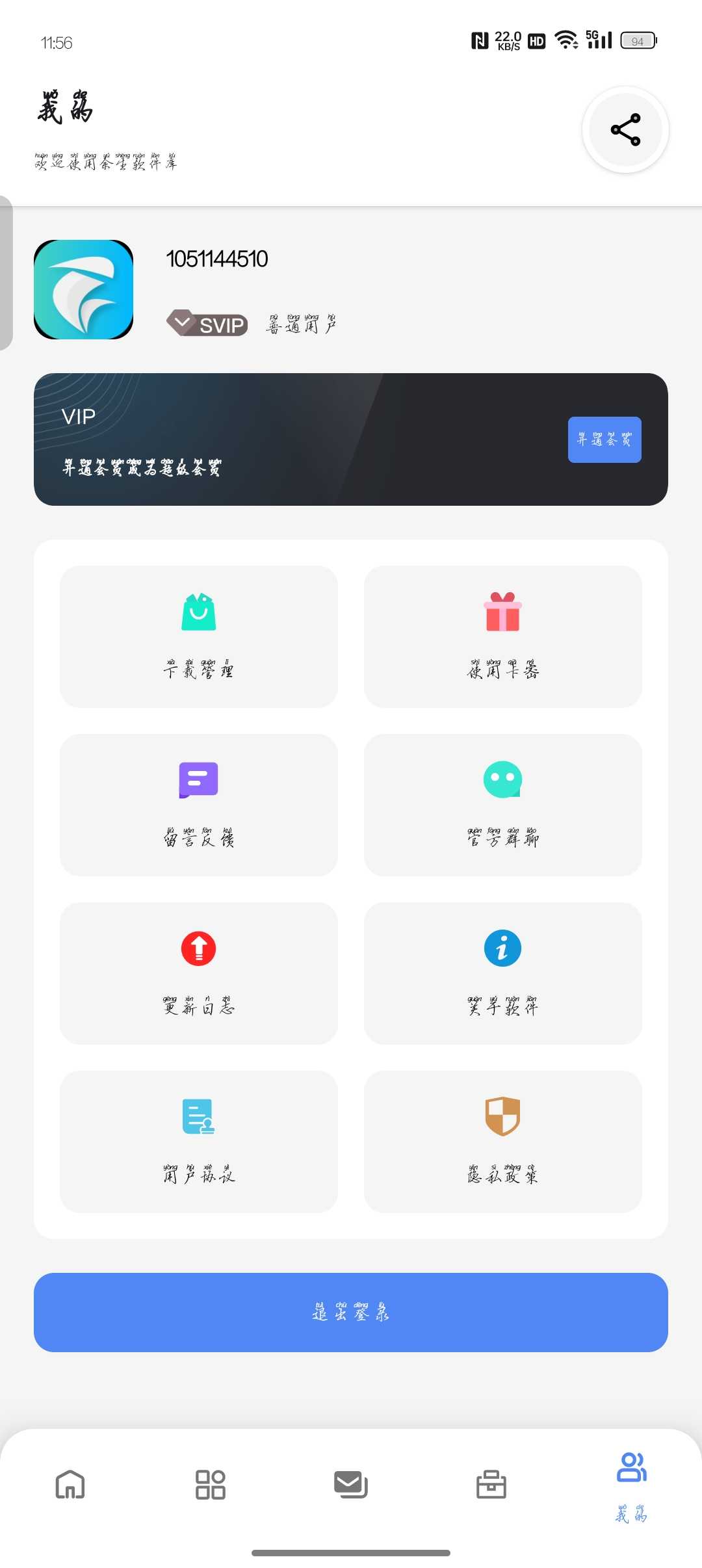Open the privacy policy (隐私政策)

coord(502,1142)
